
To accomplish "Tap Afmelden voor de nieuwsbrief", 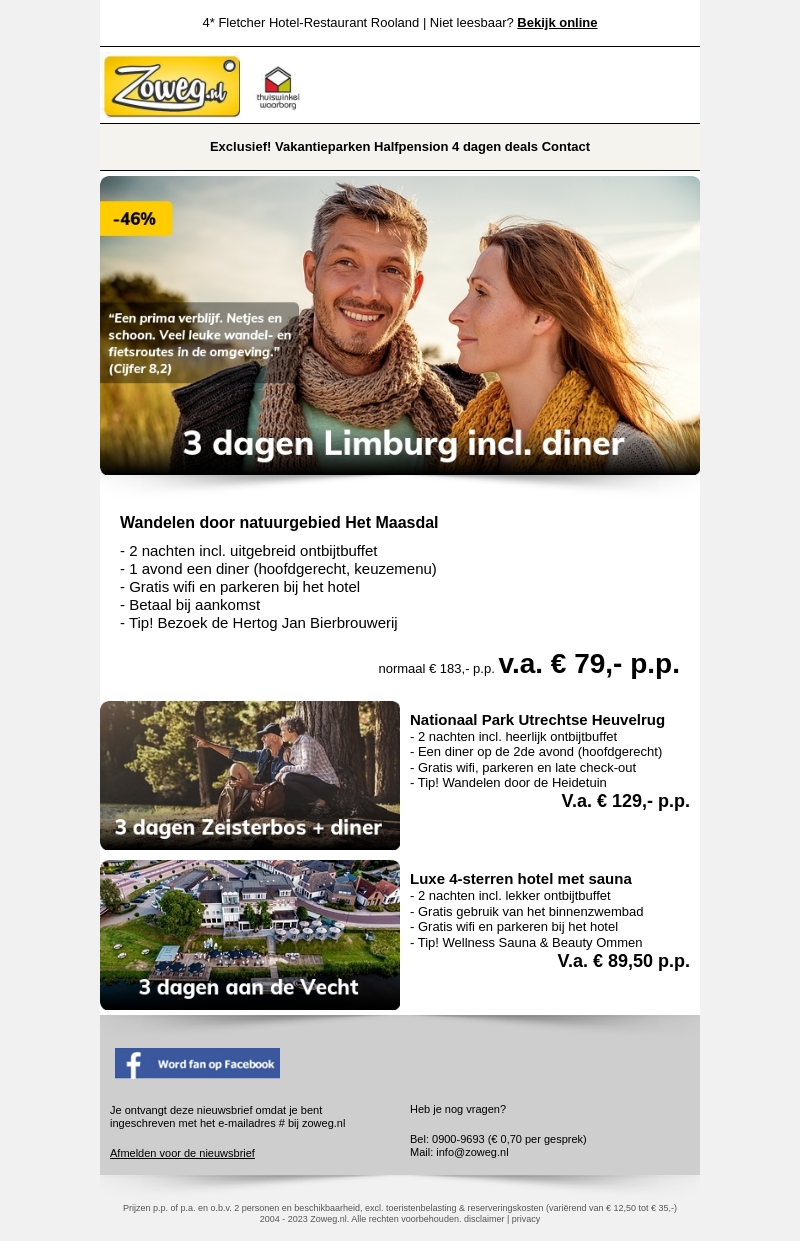I will tap(182, 1153).
